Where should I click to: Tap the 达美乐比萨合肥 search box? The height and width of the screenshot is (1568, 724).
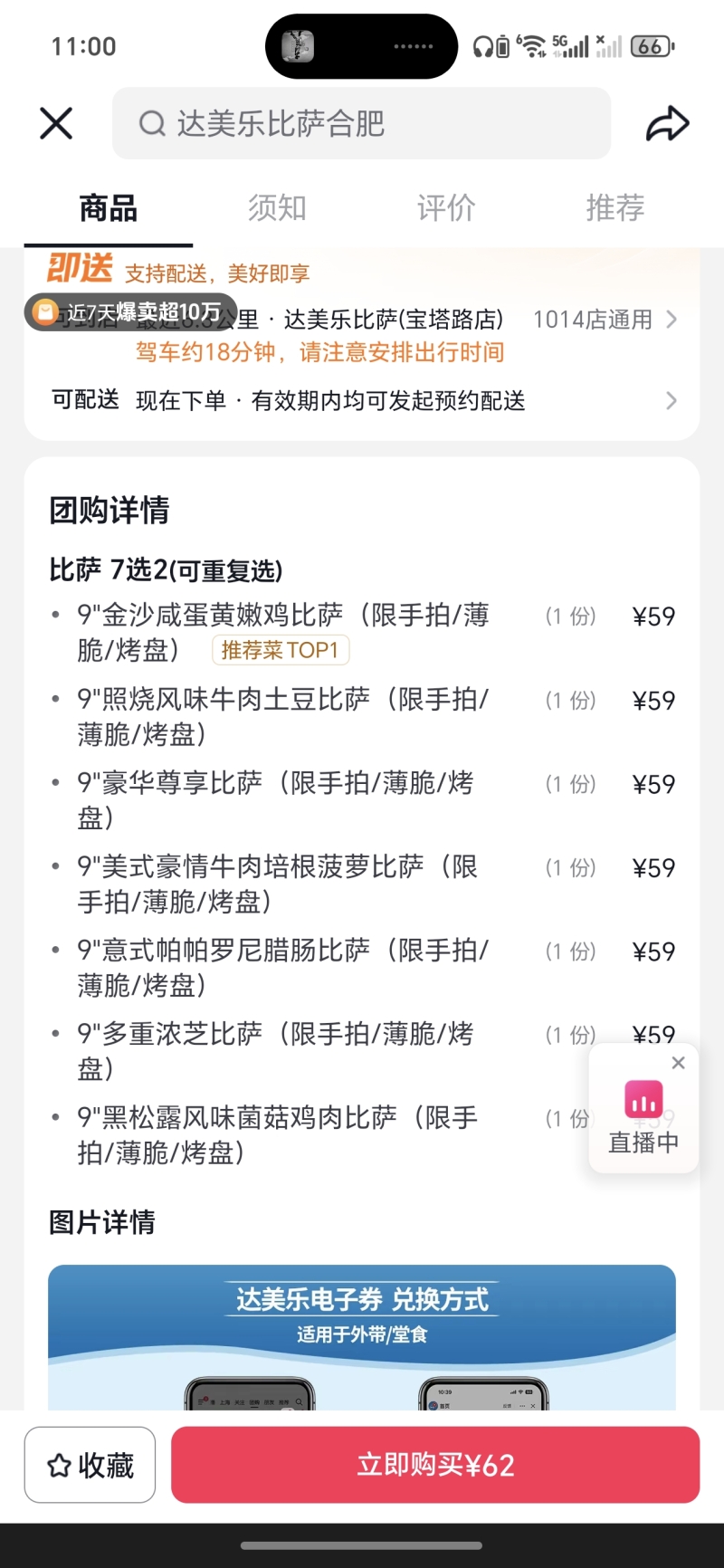[x=361, y=123]
